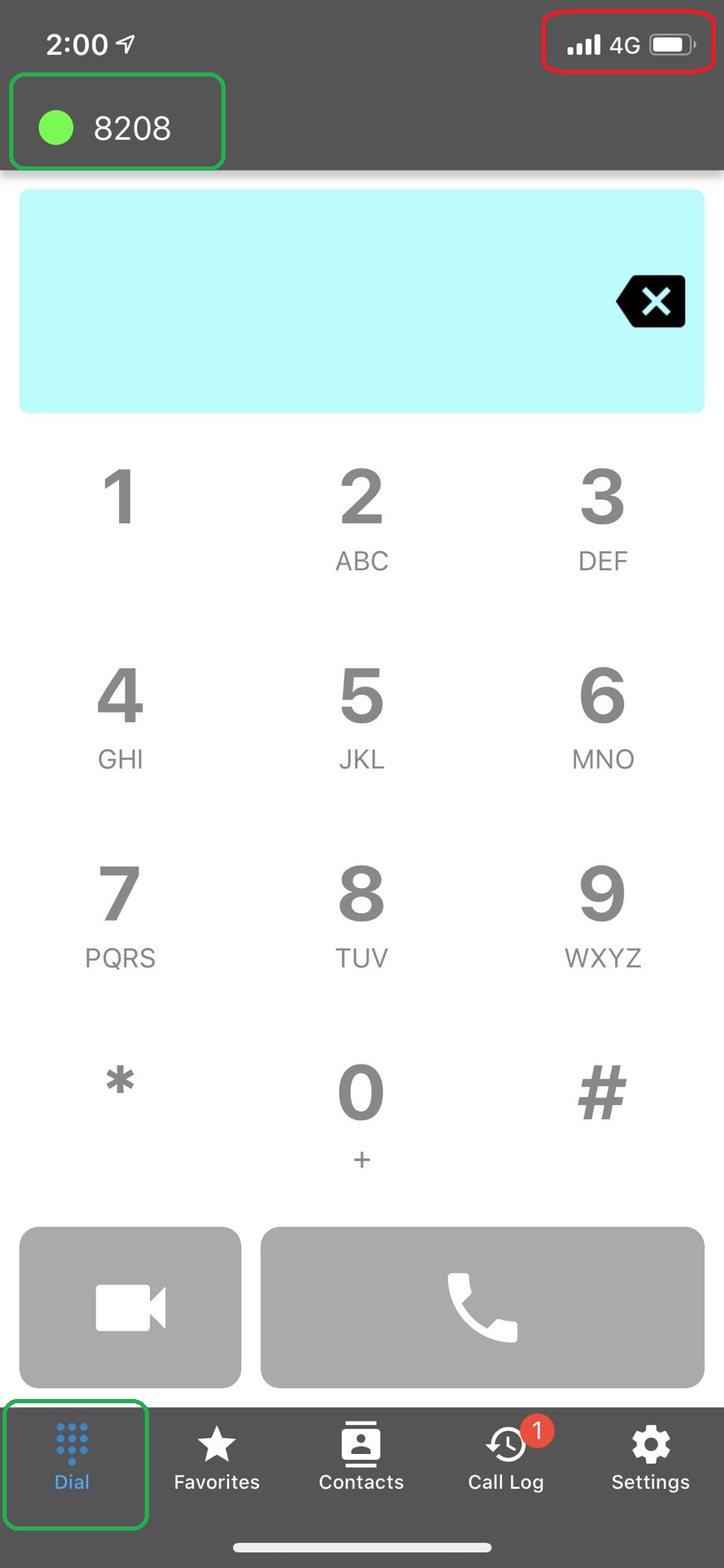
Task: Enter digit 4 GHI
Action: pos(120,716)
